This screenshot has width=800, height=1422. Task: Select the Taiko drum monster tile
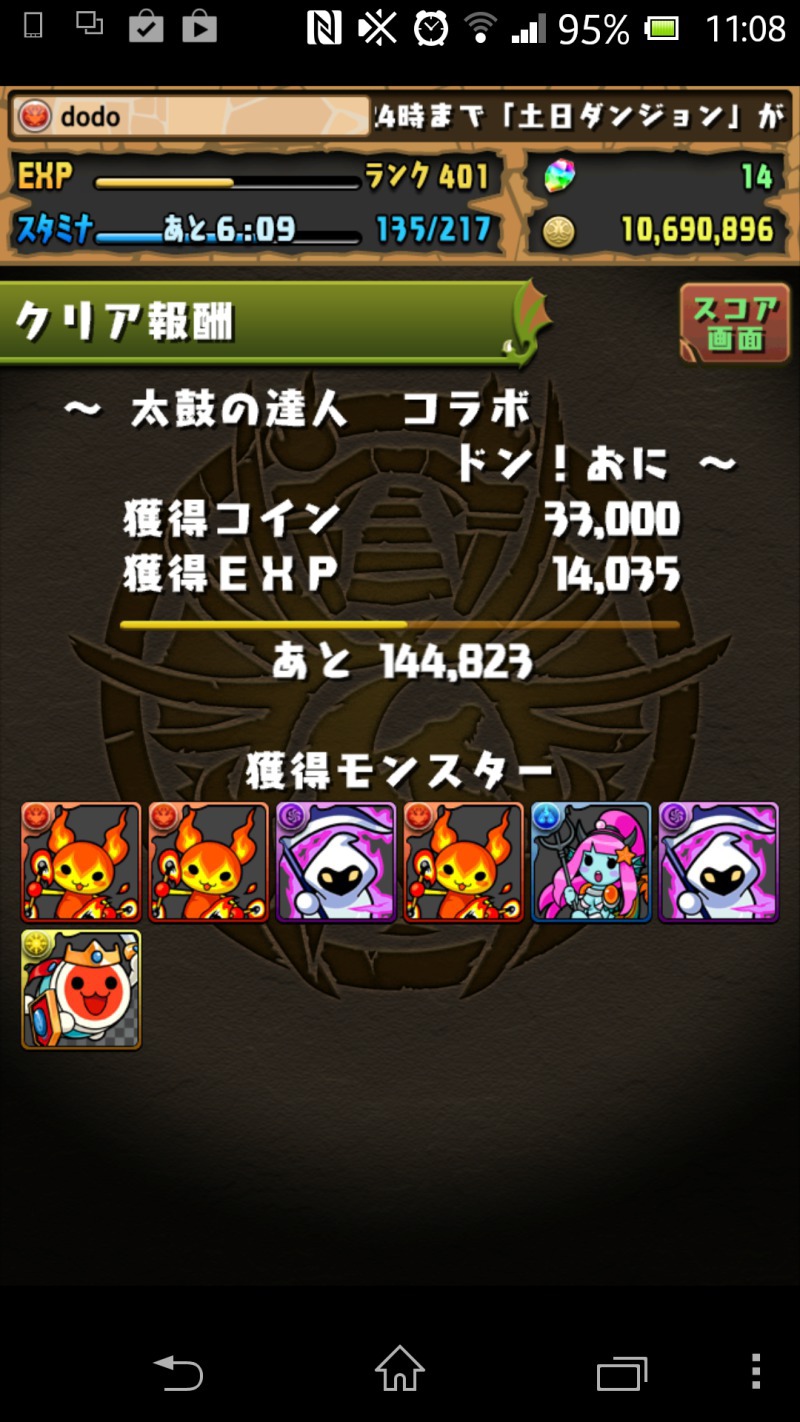(x=81, y=989)
